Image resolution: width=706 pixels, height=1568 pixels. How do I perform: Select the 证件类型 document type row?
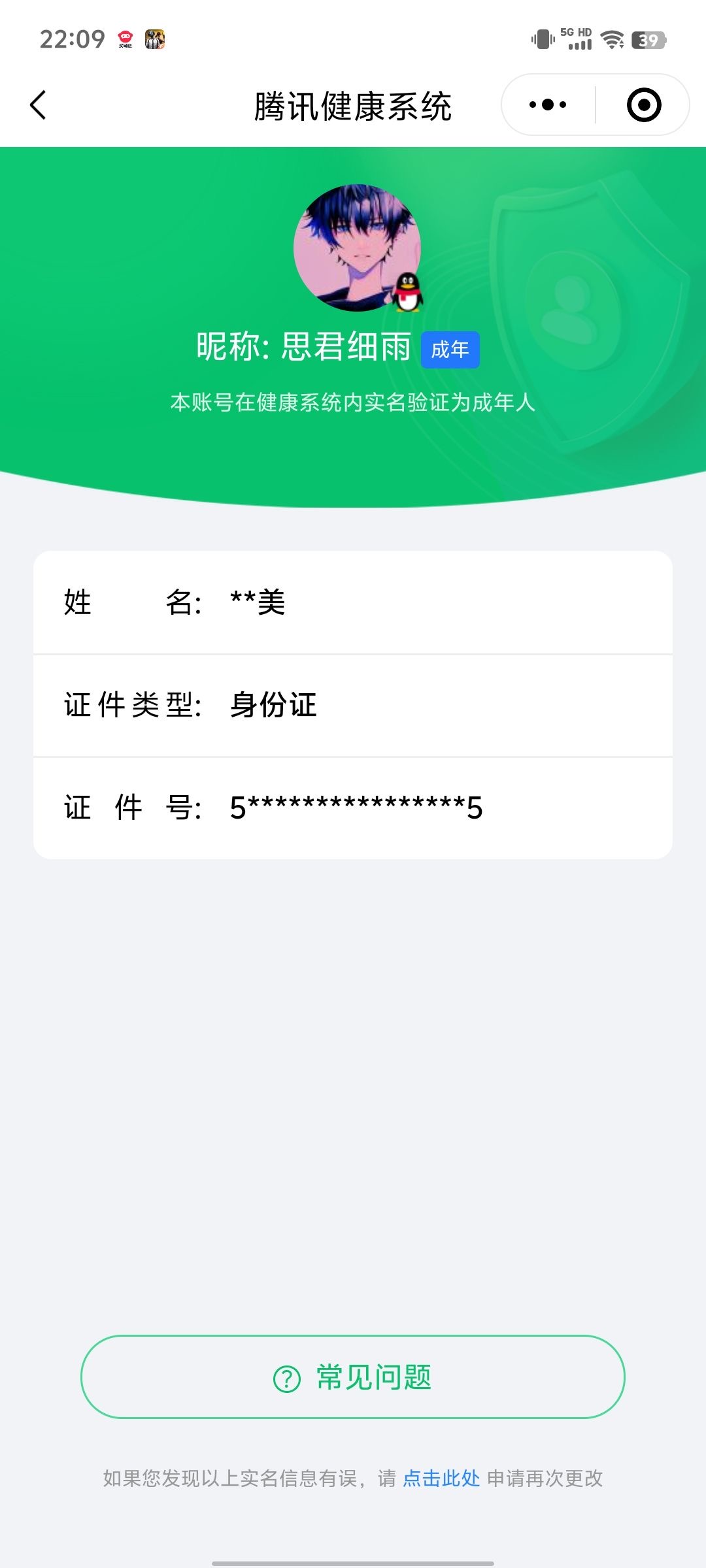click(x=353, y=706)
